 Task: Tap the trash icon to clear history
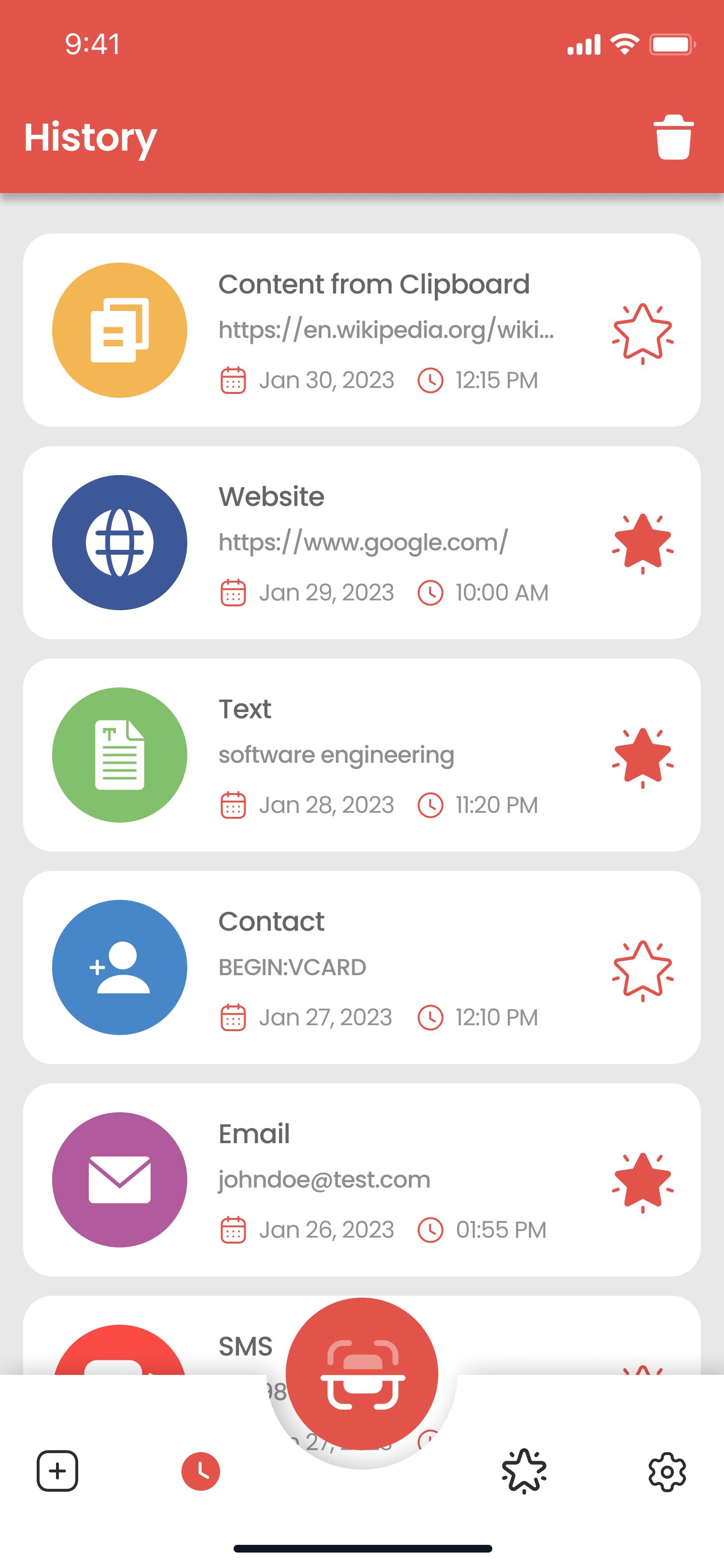click(x=673, y=137)
